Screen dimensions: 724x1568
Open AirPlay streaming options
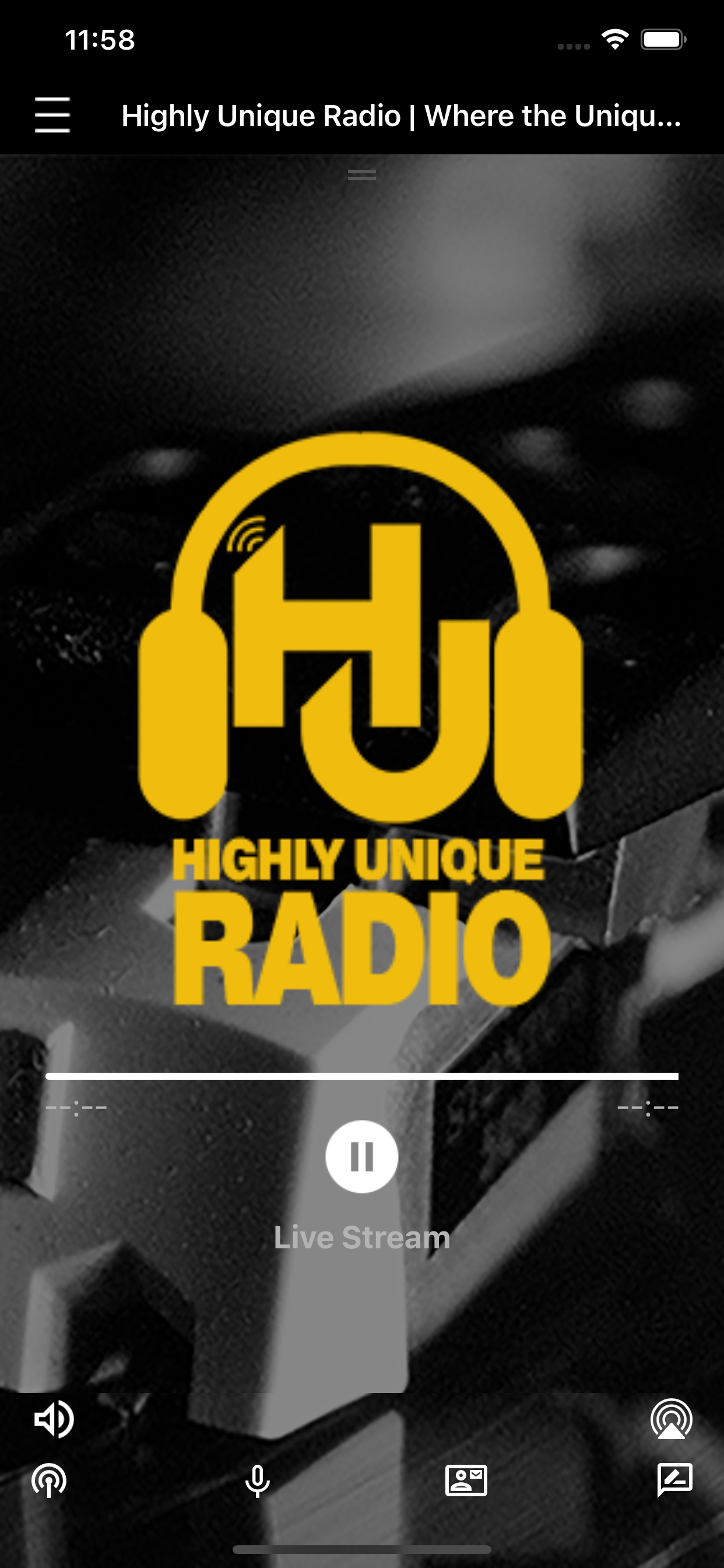672,1418
